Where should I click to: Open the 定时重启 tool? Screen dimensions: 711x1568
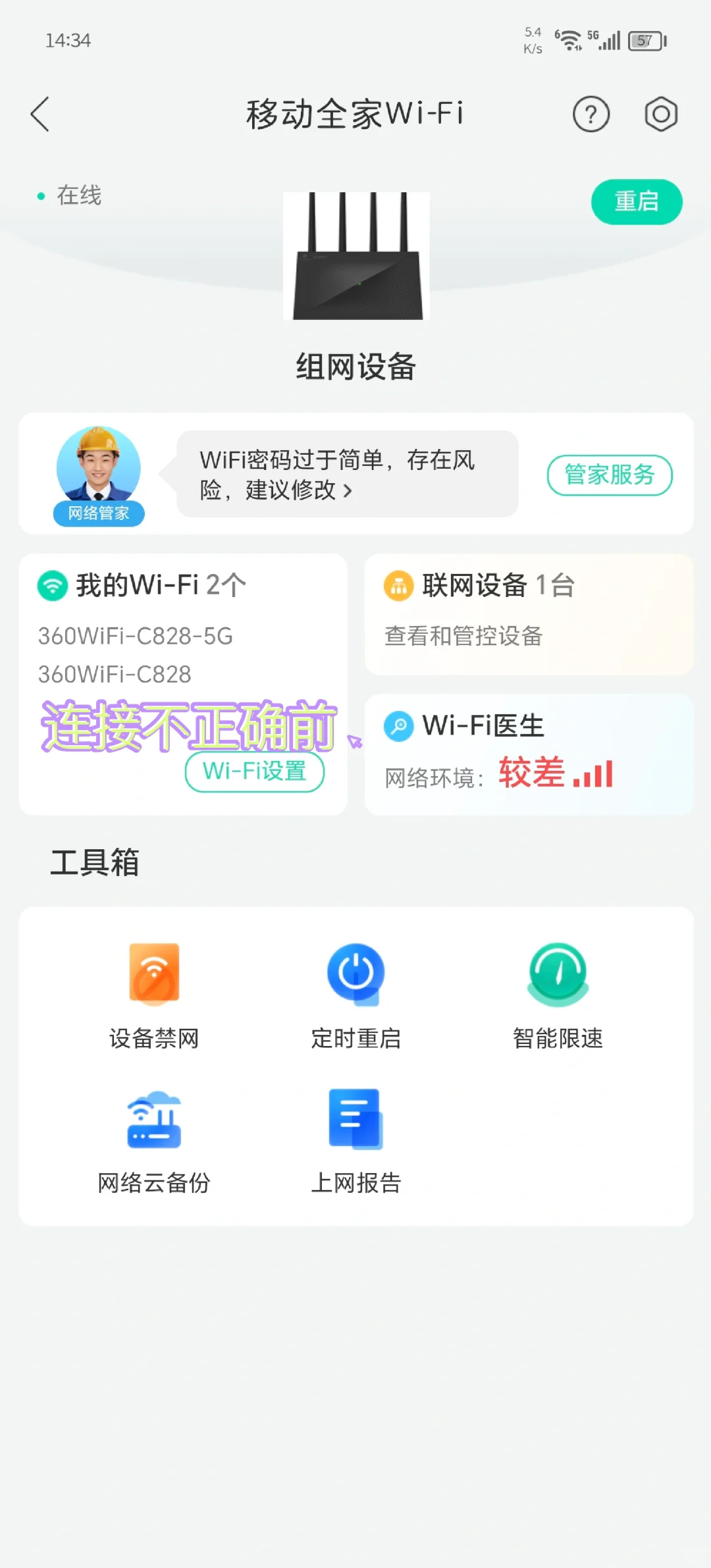pos(355,994)
